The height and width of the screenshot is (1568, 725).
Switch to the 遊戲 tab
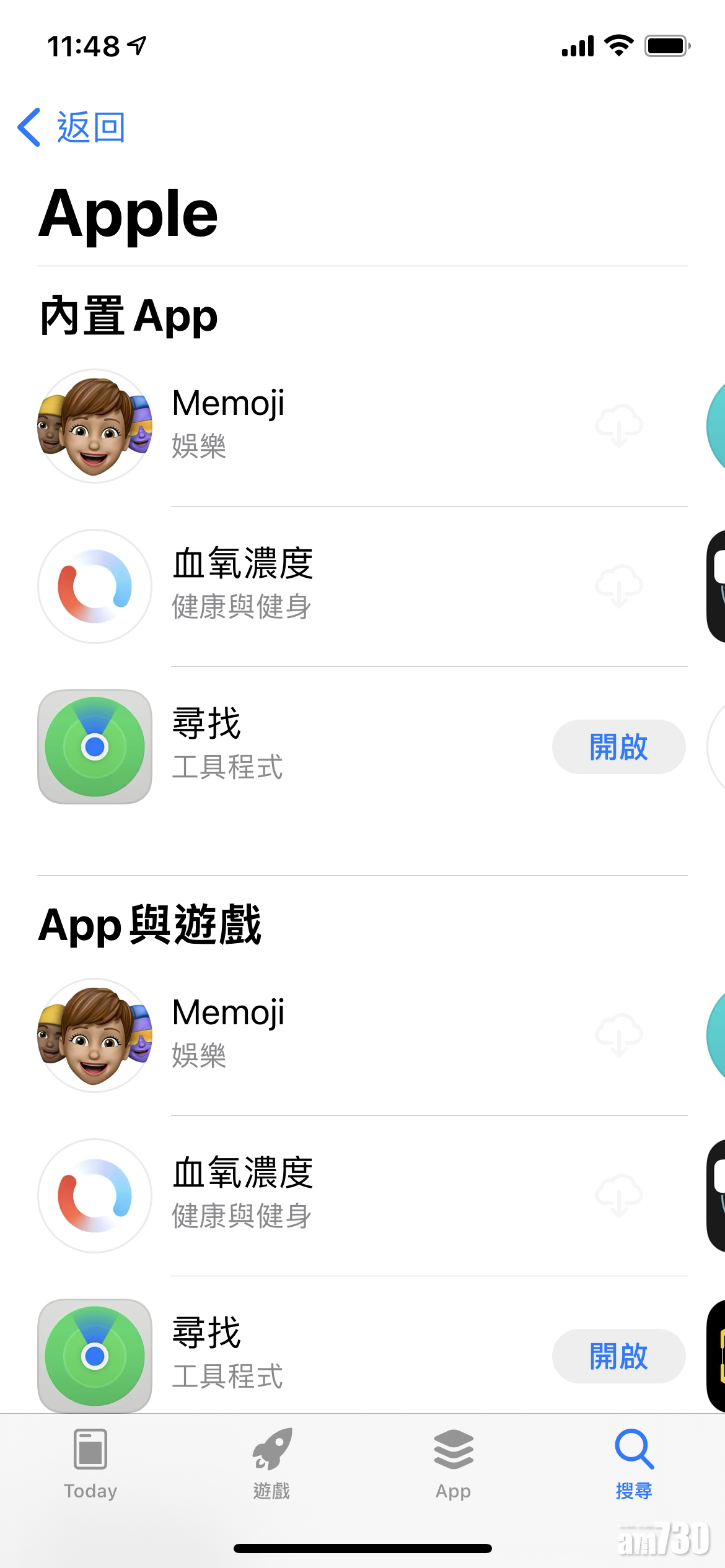271,1464
